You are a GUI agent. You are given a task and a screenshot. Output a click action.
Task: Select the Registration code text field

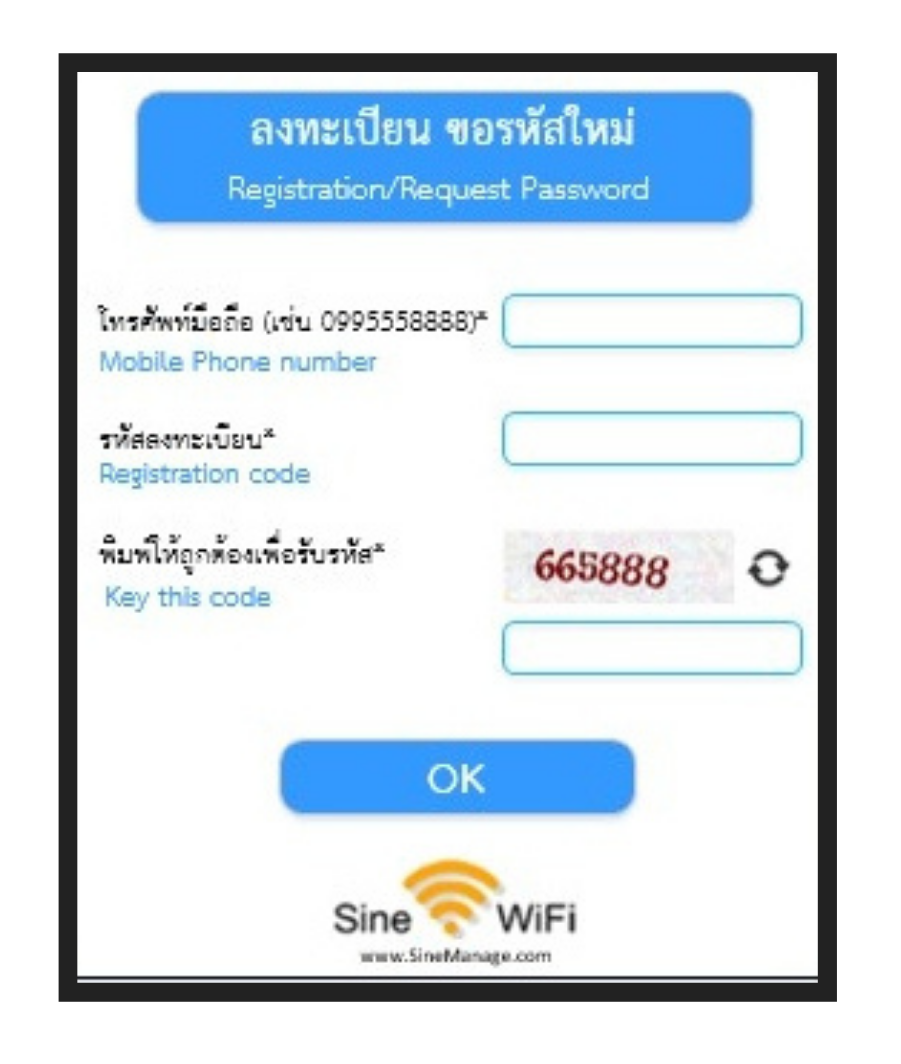click(x=652, y=439)
